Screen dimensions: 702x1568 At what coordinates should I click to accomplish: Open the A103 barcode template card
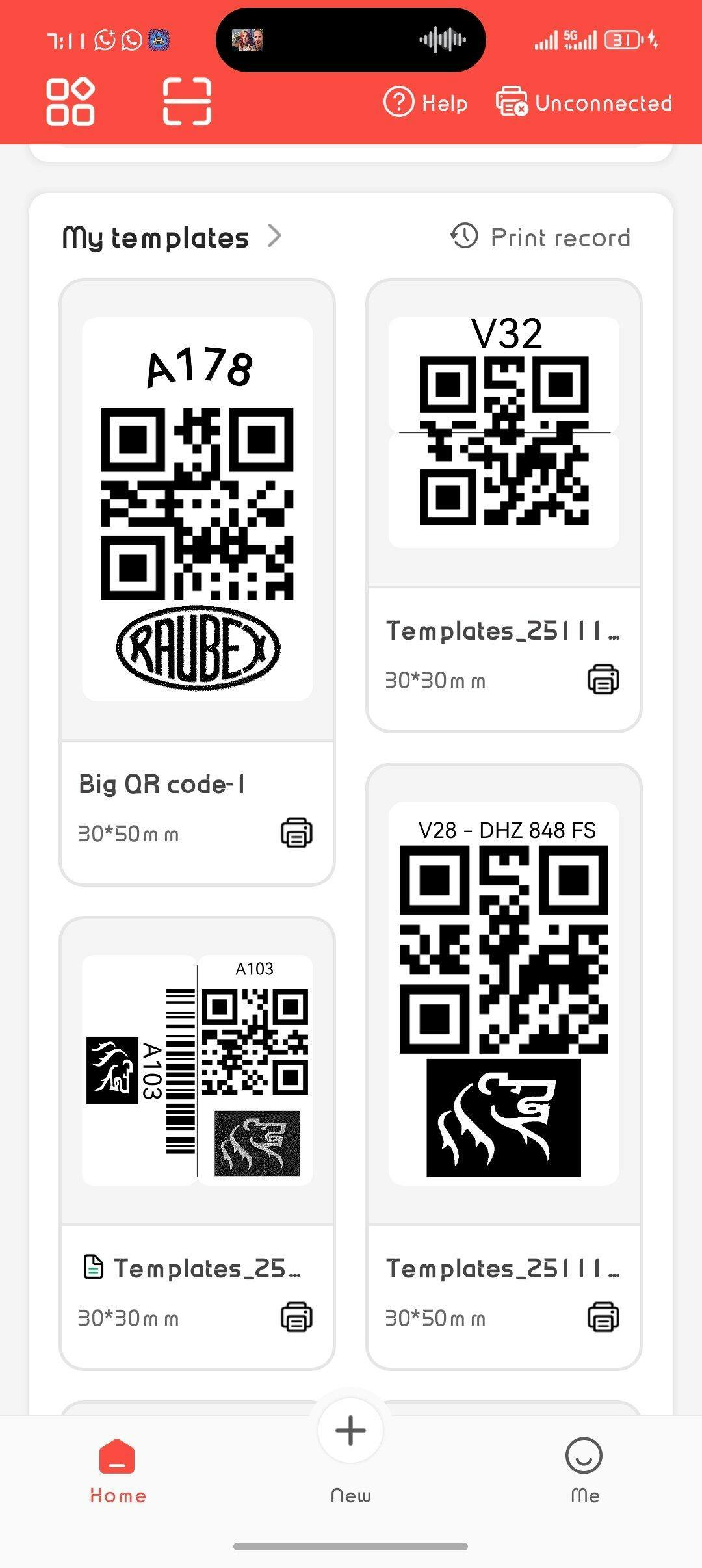197,1069
